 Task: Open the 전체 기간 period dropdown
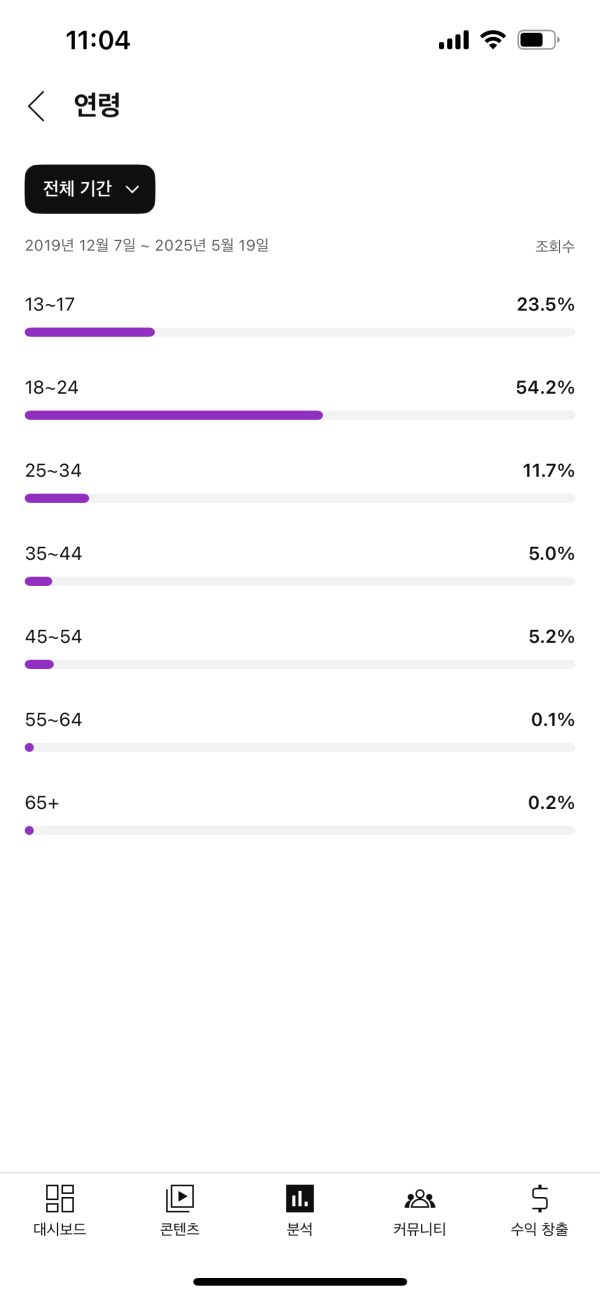coord(90,189)
